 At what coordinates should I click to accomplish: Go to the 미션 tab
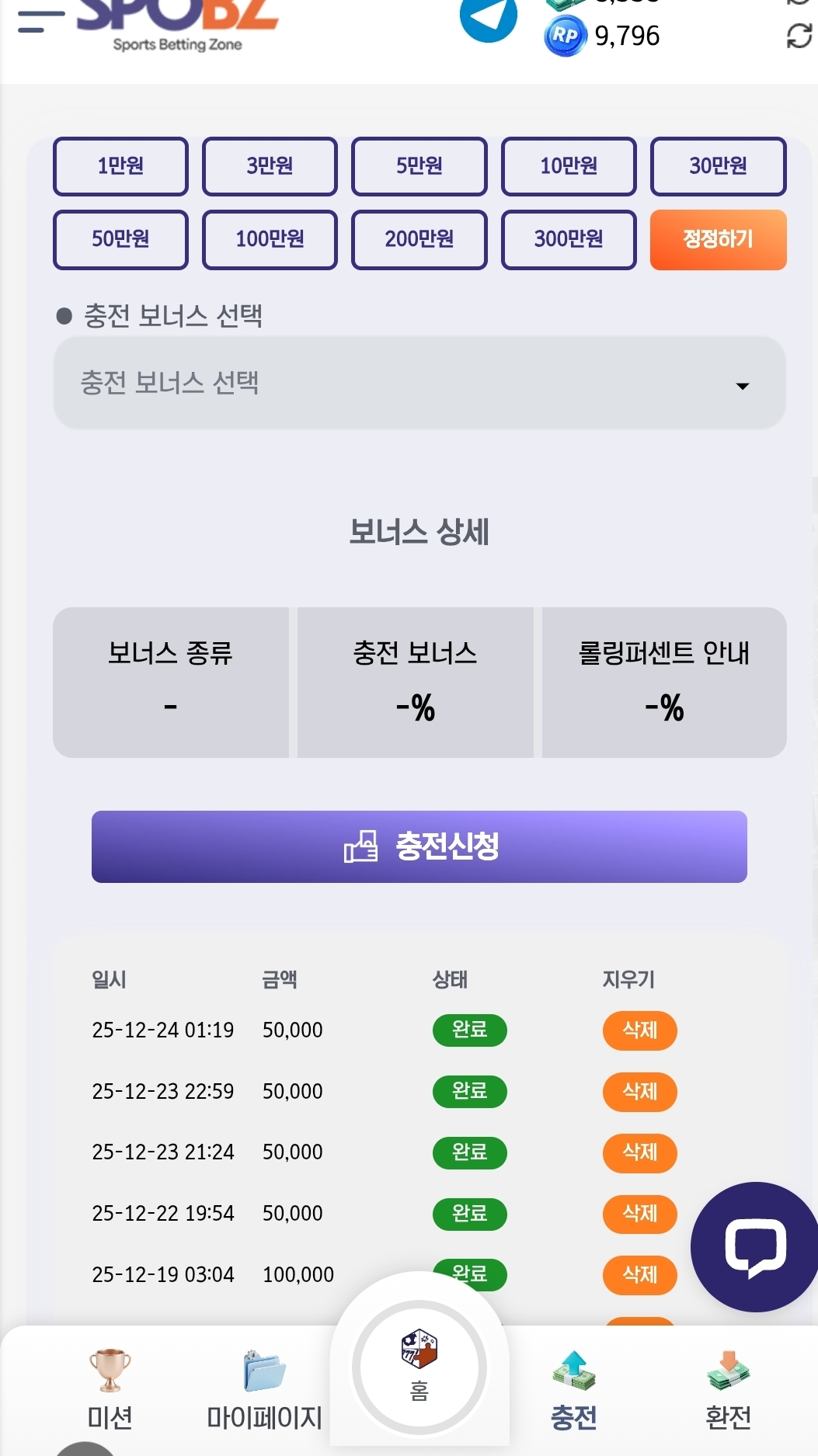tap(110, 1390)
